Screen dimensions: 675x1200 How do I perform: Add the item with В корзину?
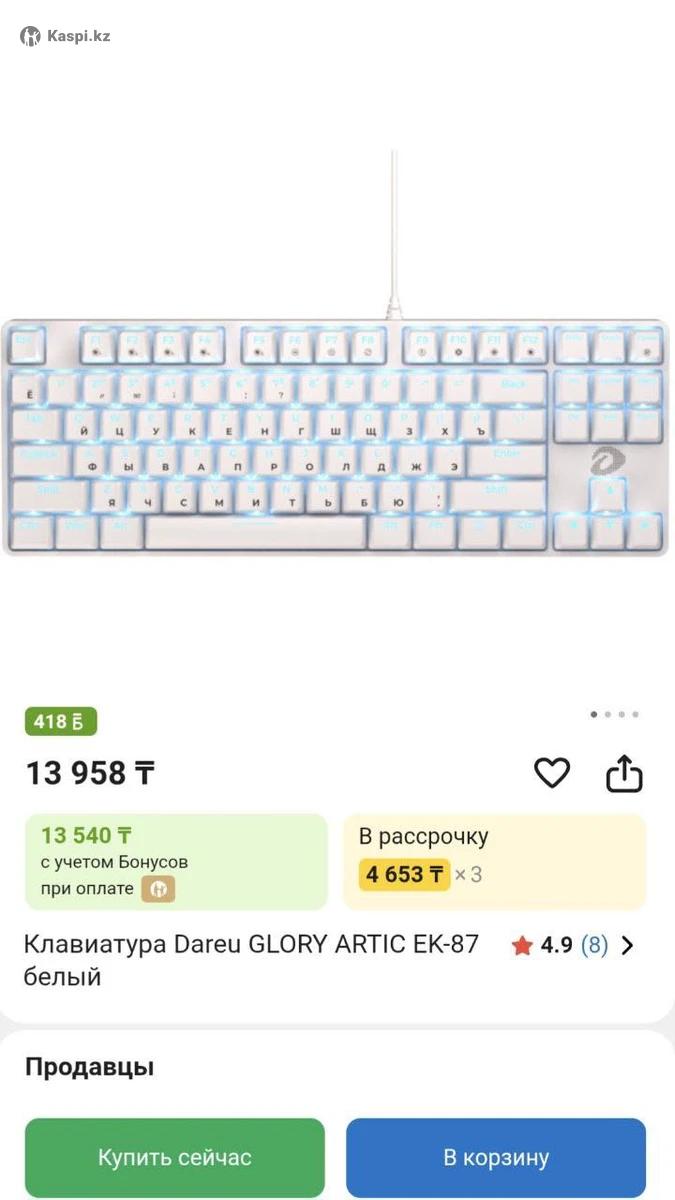point(496,1158)
